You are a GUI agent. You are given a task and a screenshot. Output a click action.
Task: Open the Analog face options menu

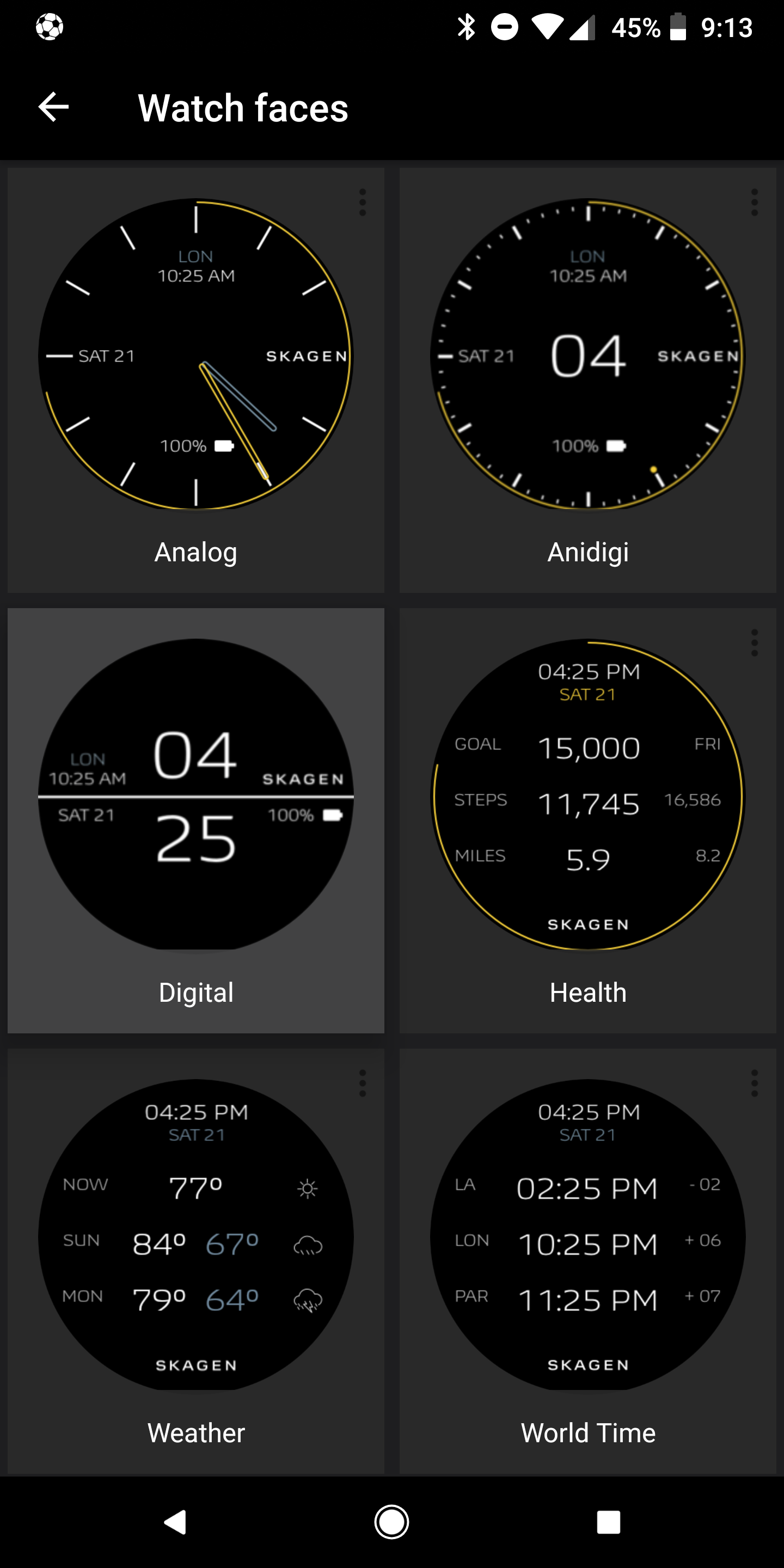click(362, 203)
